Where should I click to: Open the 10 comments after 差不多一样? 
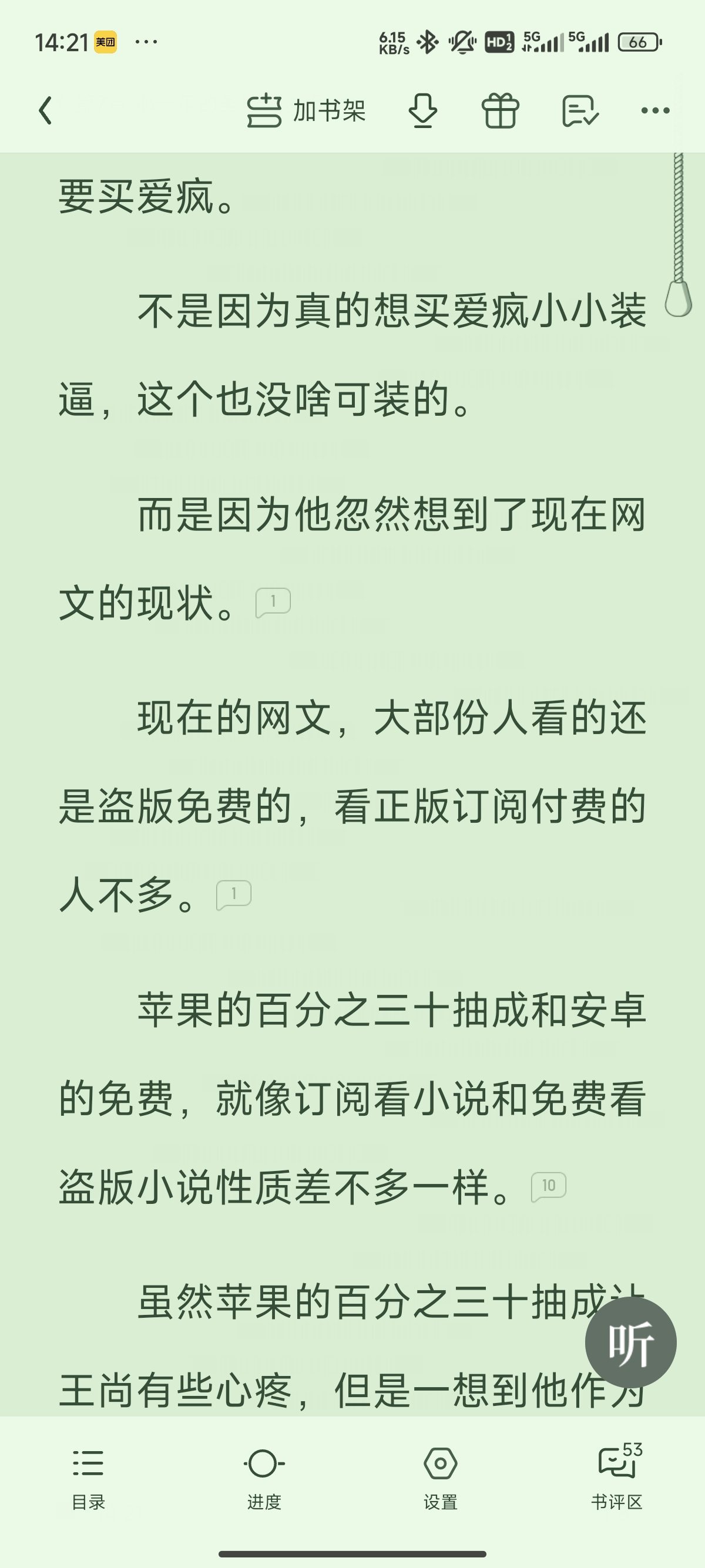[549, 1186]
